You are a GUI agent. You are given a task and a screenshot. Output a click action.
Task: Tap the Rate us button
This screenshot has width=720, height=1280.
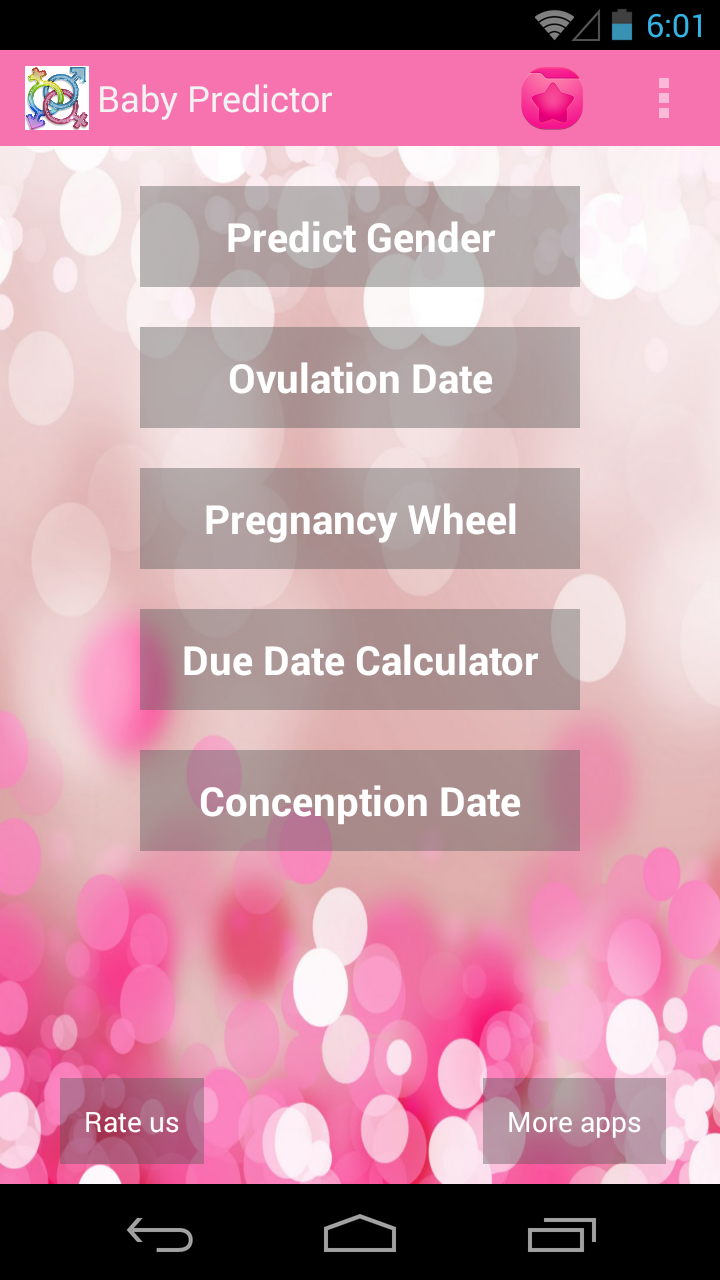[131, 1121]
